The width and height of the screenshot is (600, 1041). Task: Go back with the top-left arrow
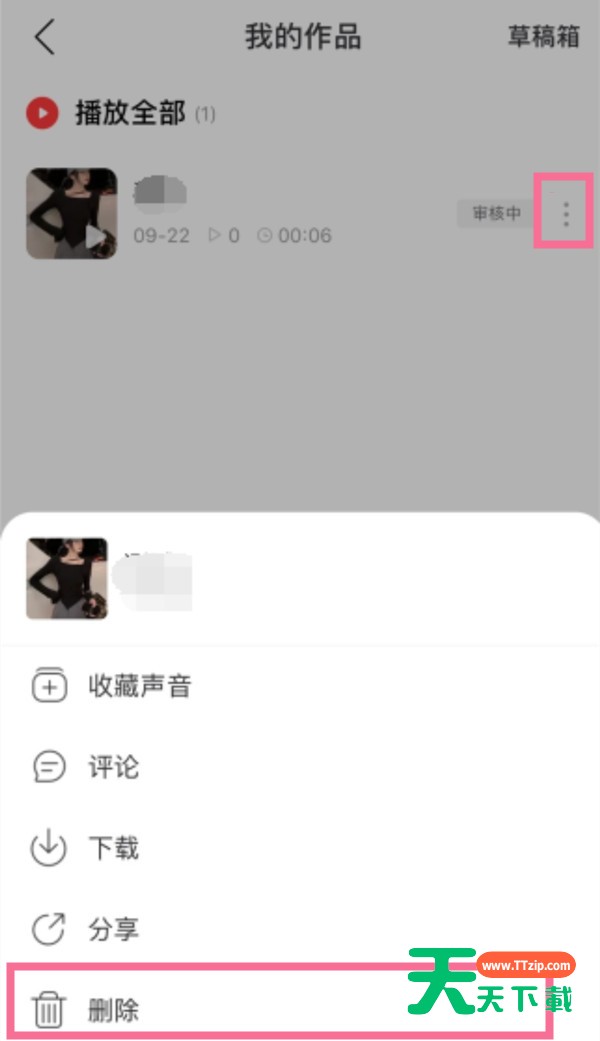pos(44,38)
